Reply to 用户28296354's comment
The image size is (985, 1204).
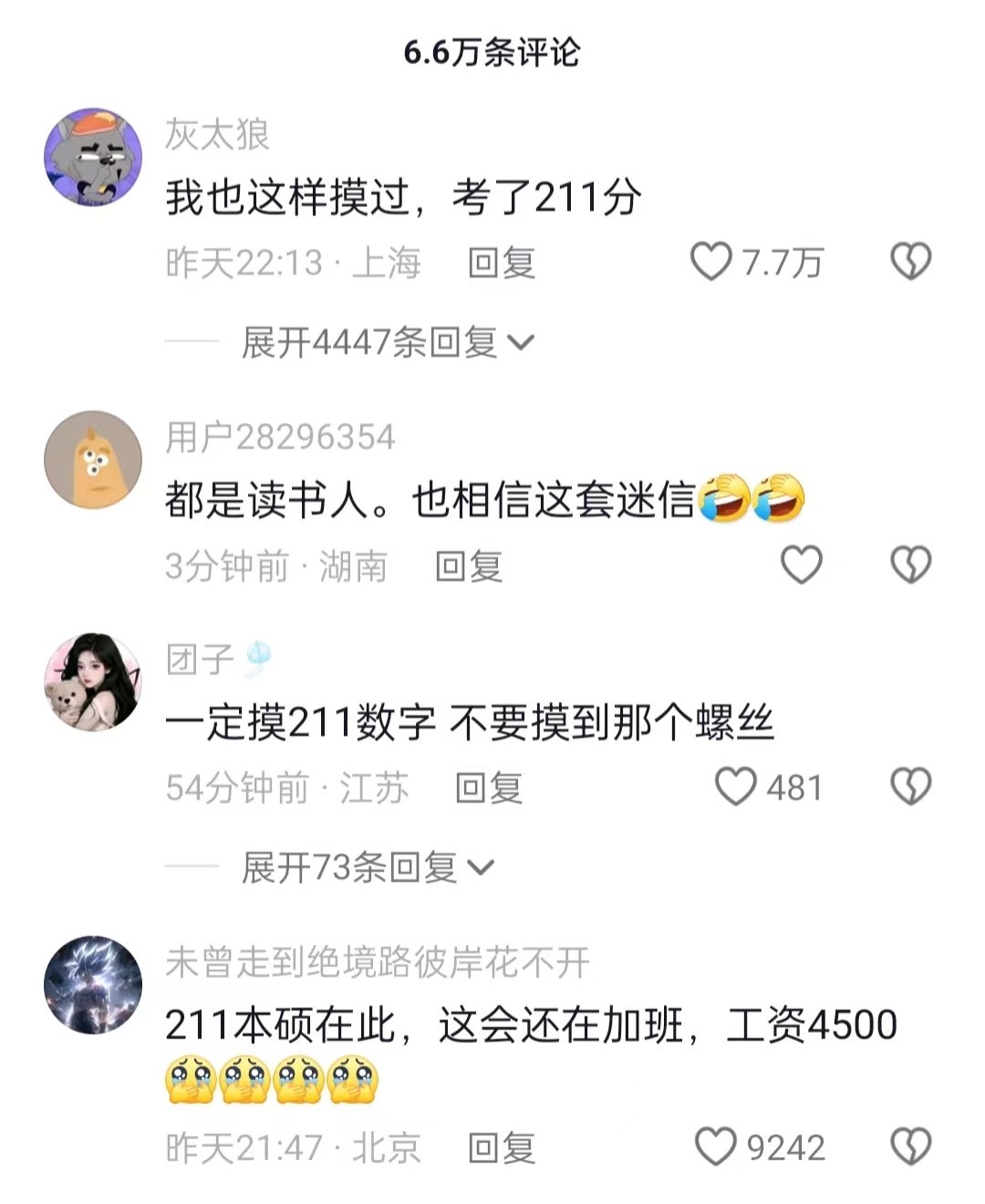coord(469,566)
